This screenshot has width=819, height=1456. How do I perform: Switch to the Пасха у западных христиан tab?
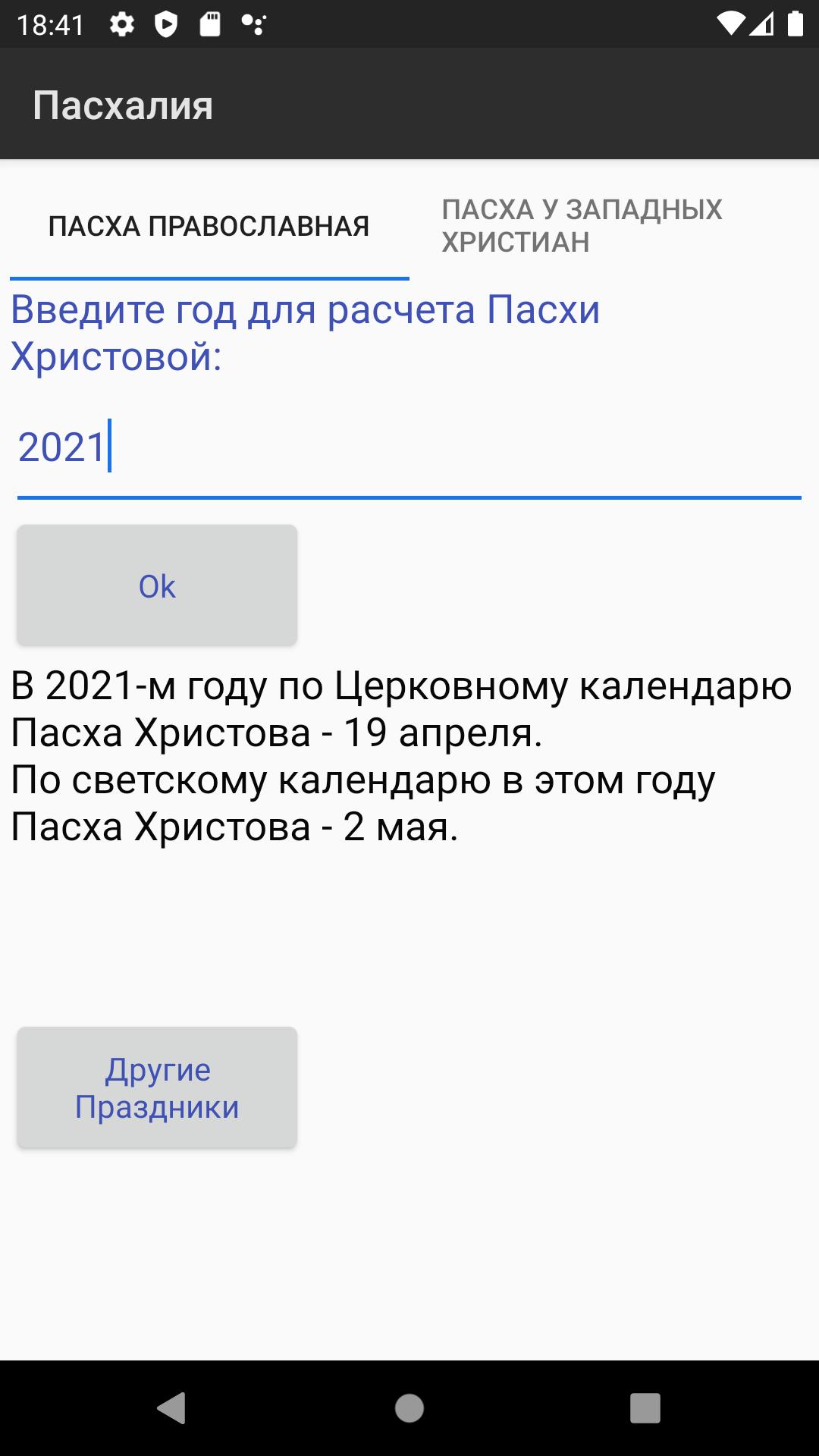(x=582, y=226)
